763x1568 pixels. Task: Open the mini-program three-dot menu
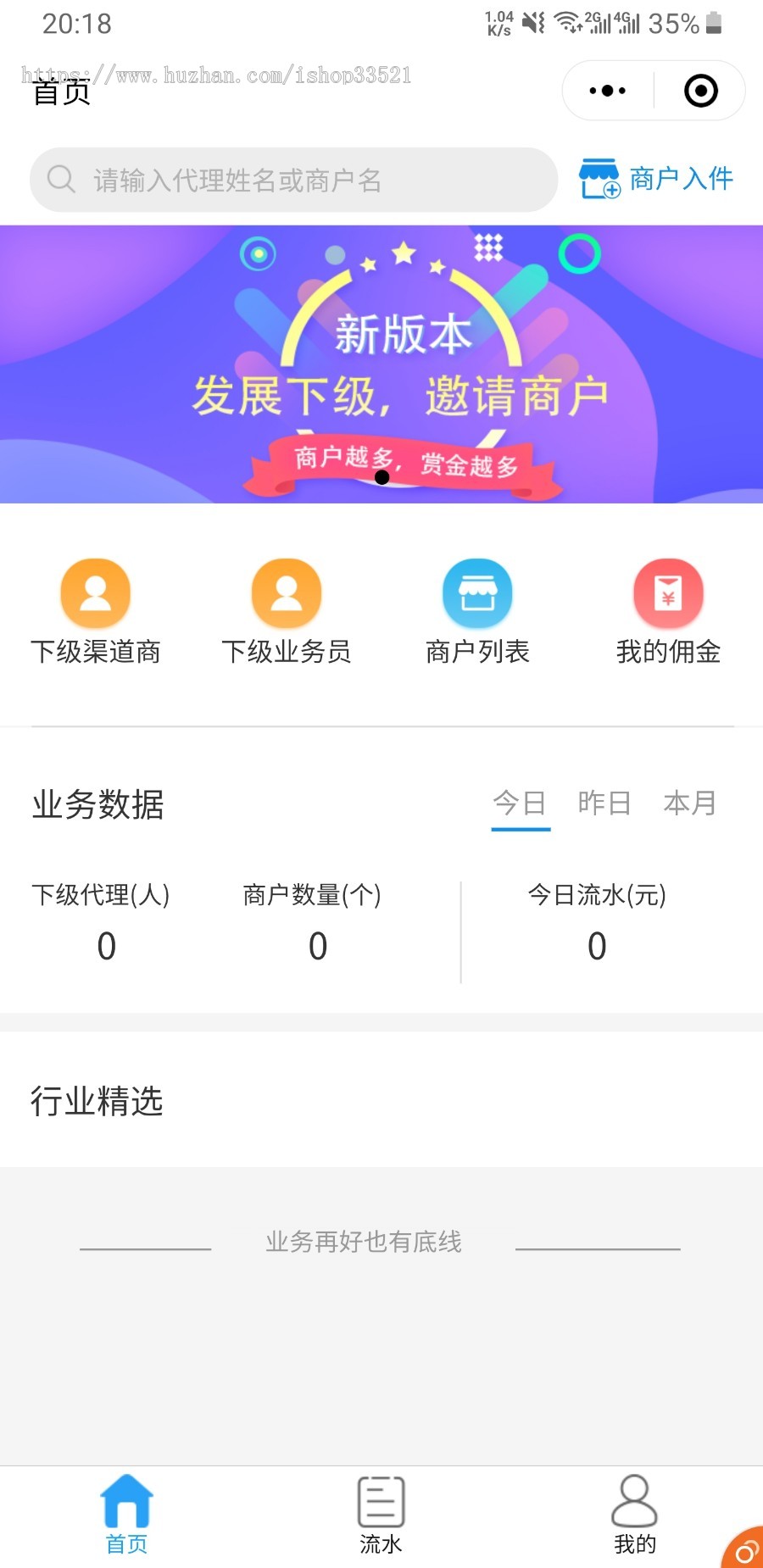[606, 90]
